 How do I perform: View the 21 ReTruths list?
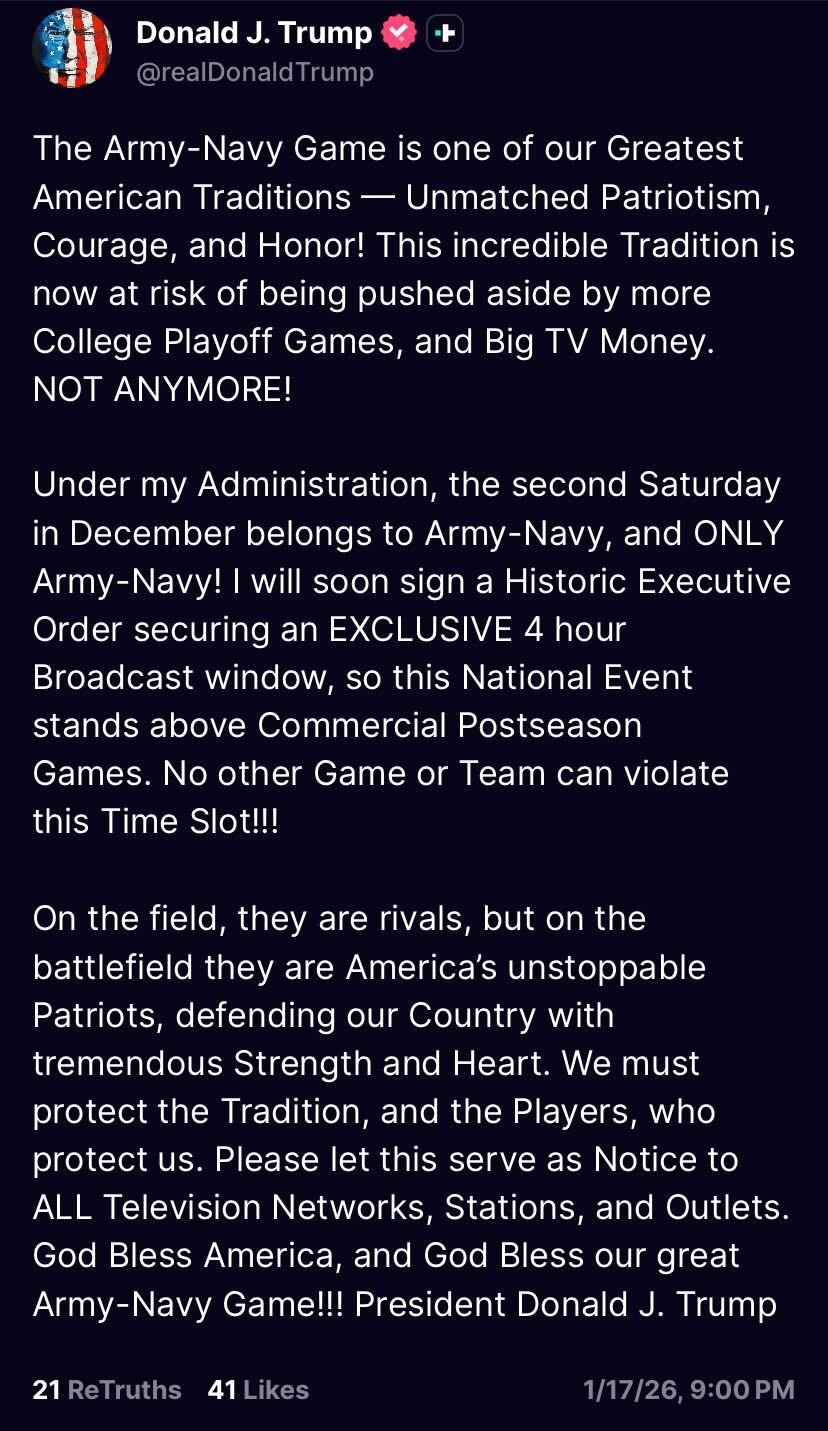pos(107,1389)
